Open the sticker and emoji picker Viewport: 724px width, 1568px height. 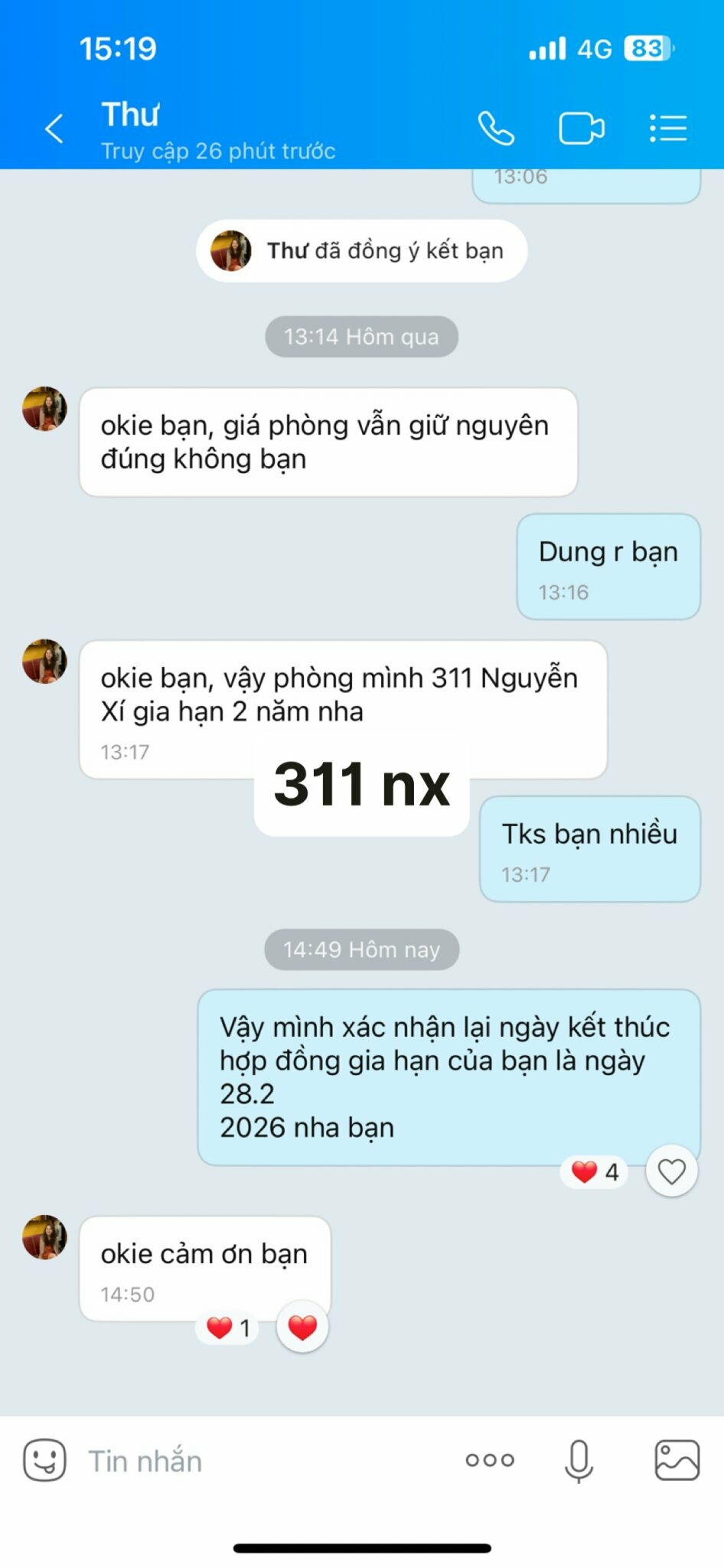point(44,1460)
